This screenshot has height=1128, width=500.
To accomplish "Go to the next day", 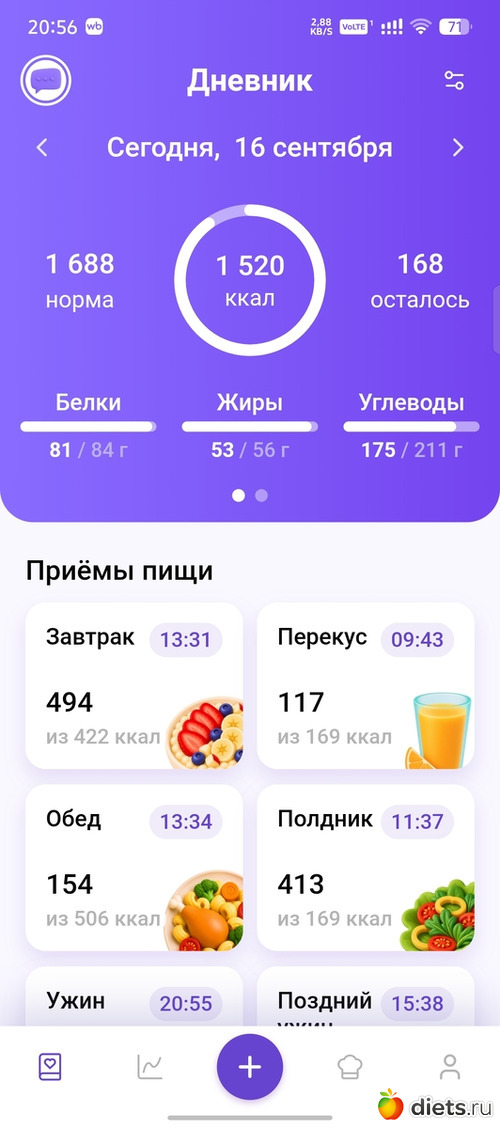I will click(458, 148).
